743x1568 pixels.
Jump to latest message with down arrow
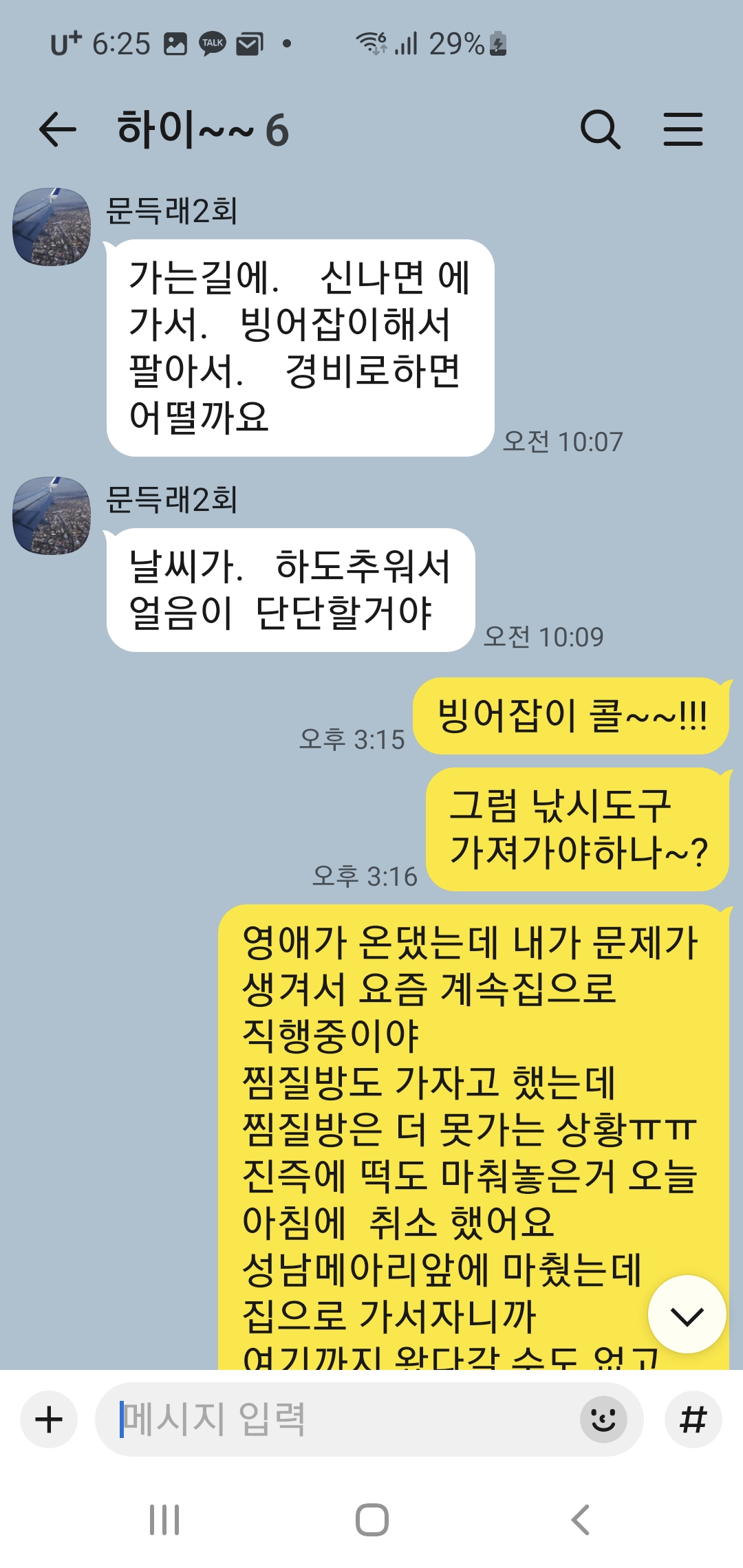(x=687, y=1315)
